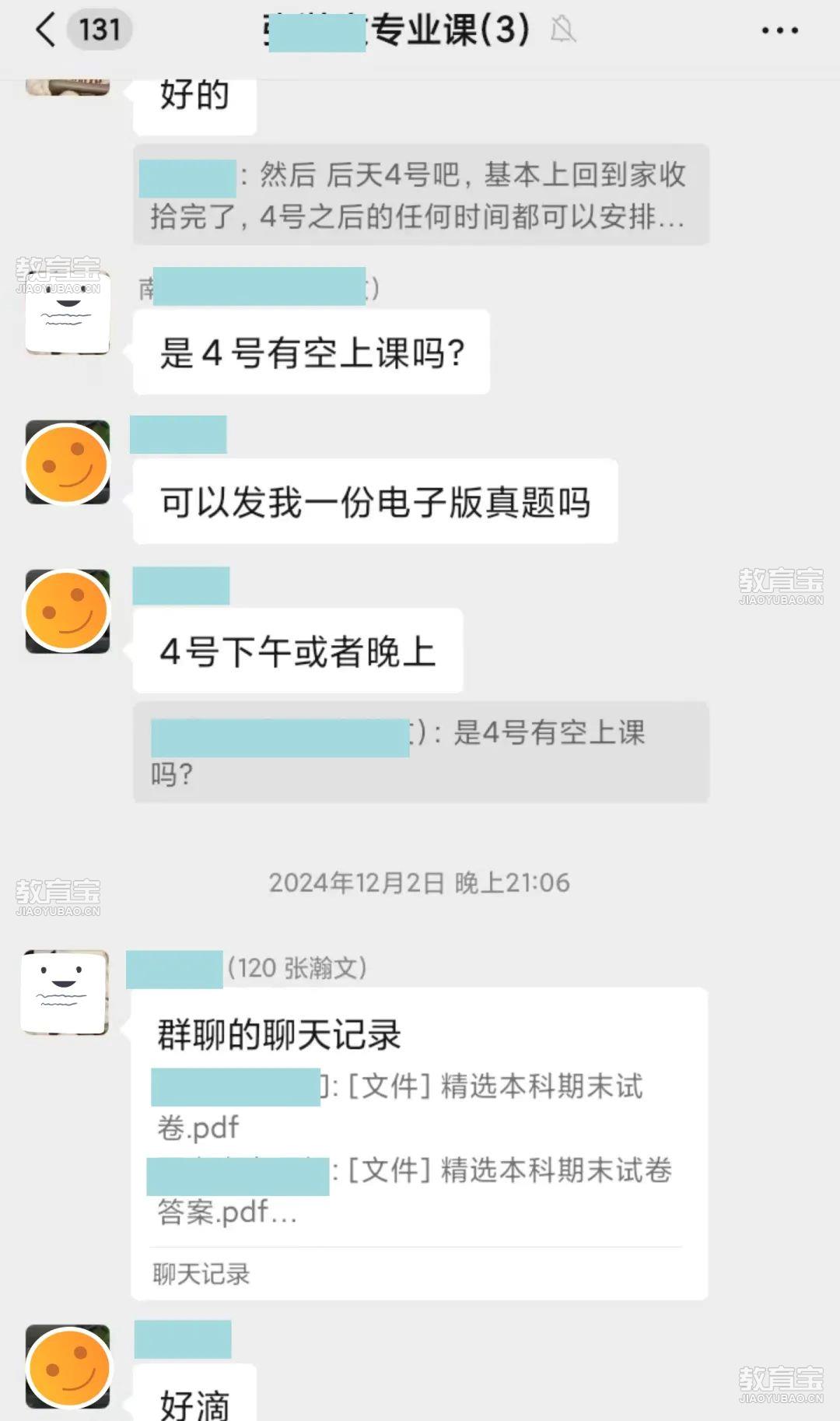840x1421 pixels.
Task: Tap the quoted reply about 后天4号吧
Action: (421, 195)
